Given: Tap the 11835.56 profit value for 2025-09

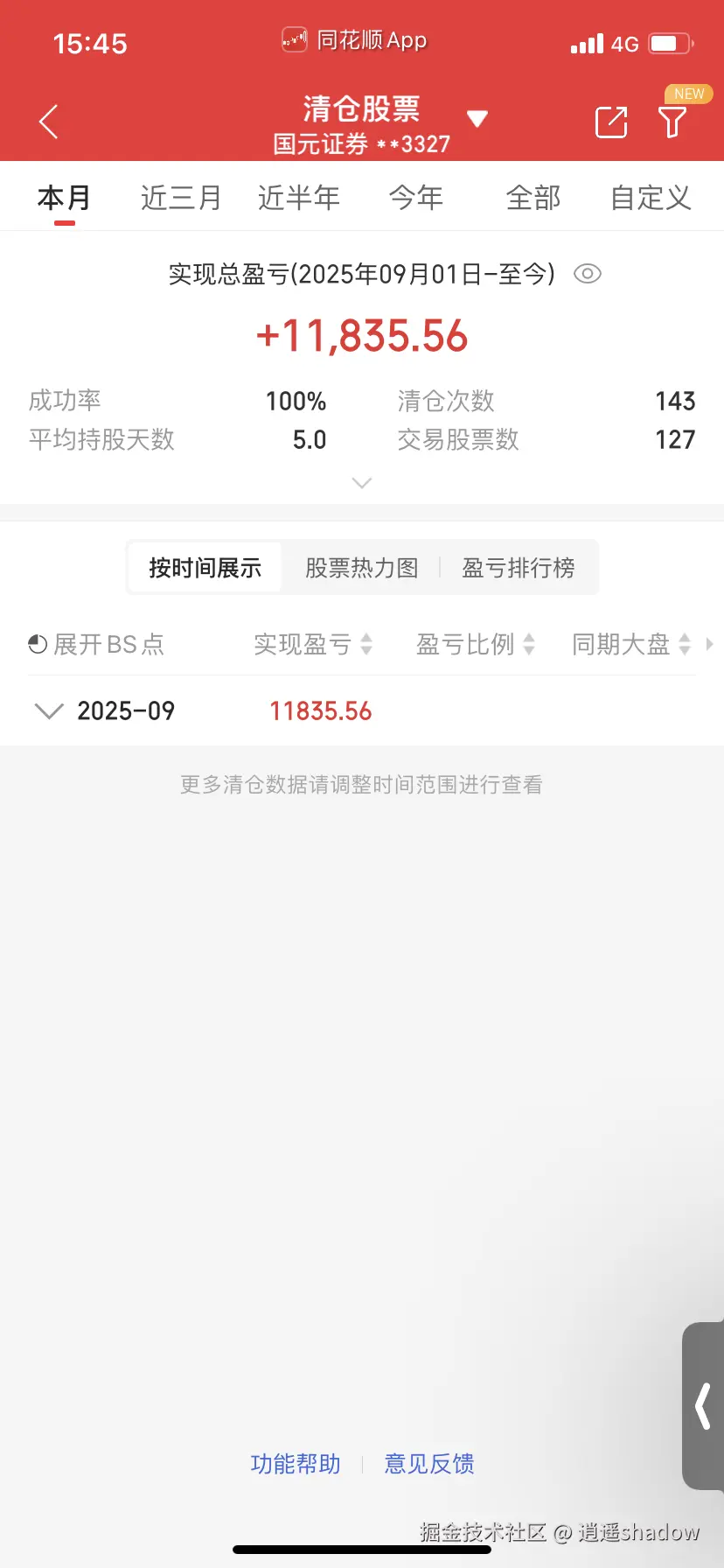Looking at the screenshot, I should click(x=320, y=710).
